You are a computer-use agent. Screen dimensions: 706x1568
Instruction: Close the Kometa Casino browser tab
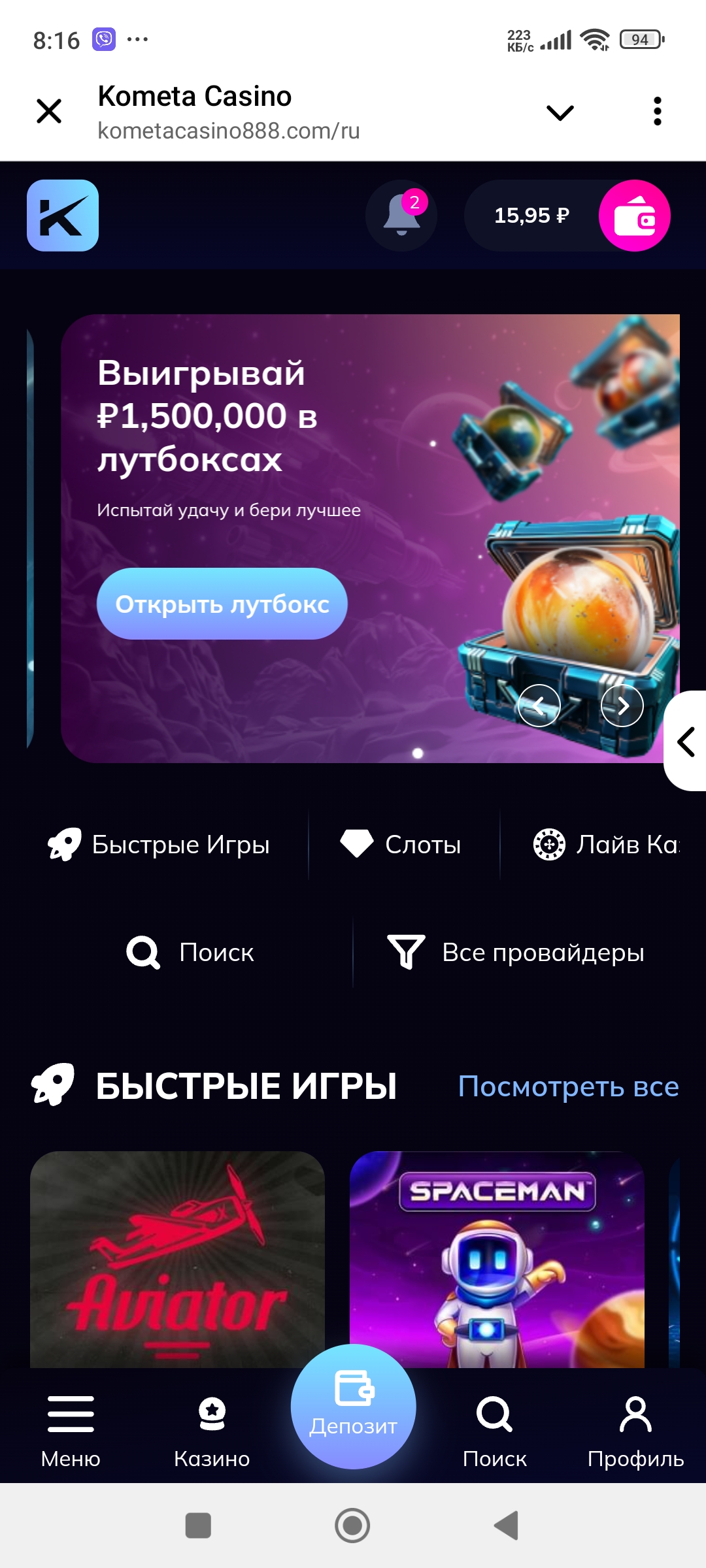tap(49, 111)
